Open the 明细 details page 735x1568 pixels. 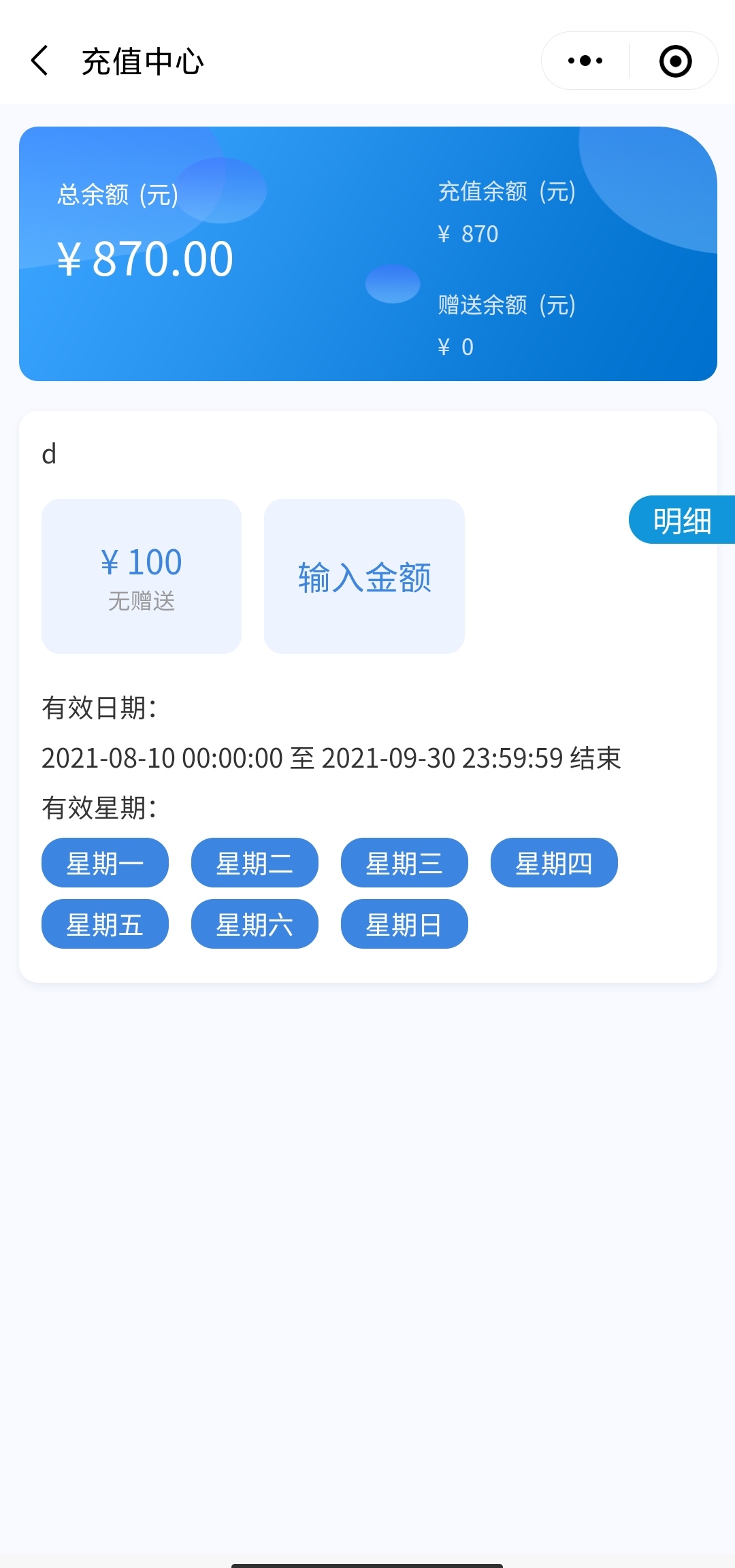coord(682,520)
